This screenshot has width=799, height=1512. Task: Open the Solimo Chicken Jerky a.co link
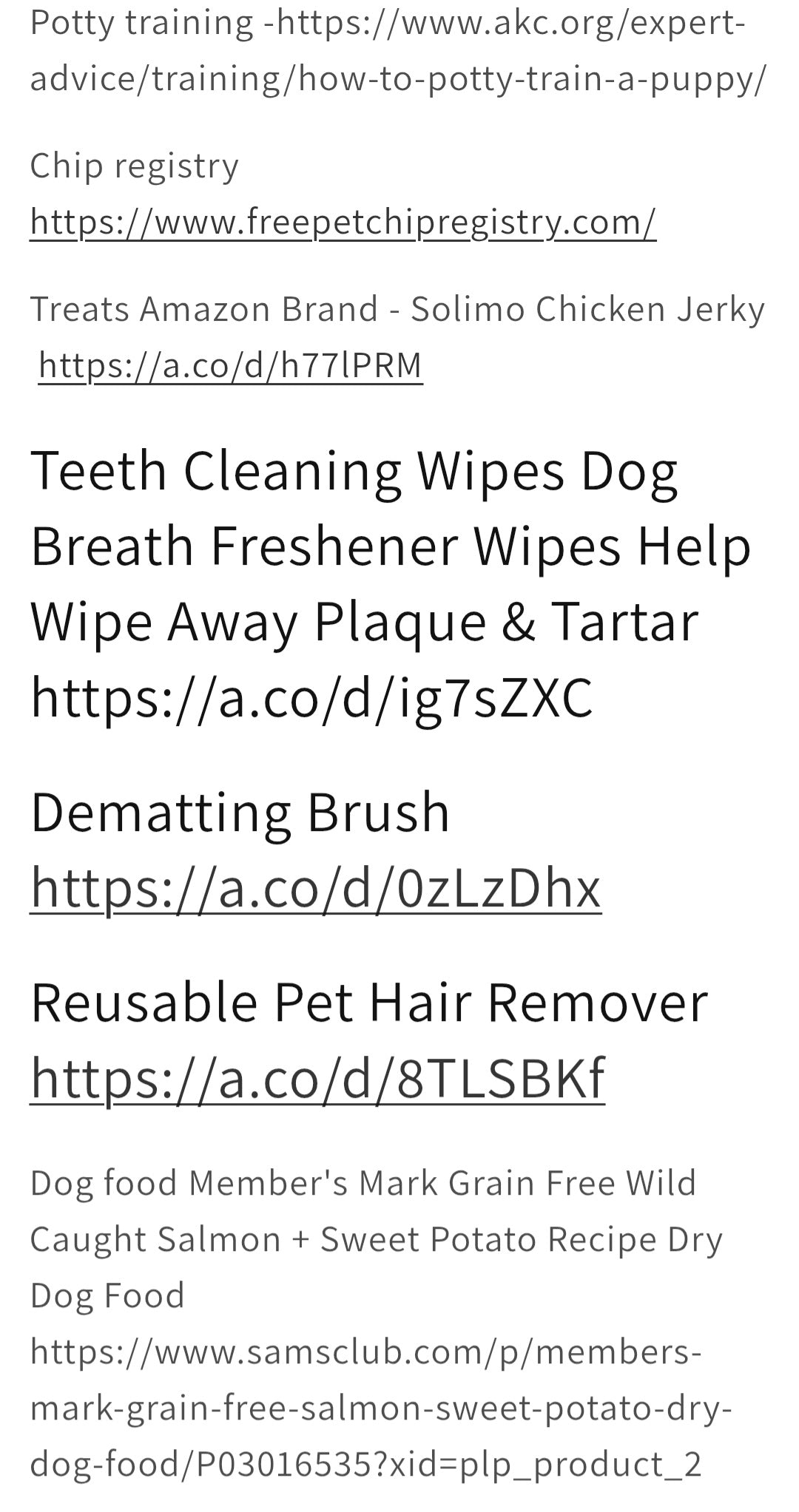pyautogui.click(x=230, y=365)
